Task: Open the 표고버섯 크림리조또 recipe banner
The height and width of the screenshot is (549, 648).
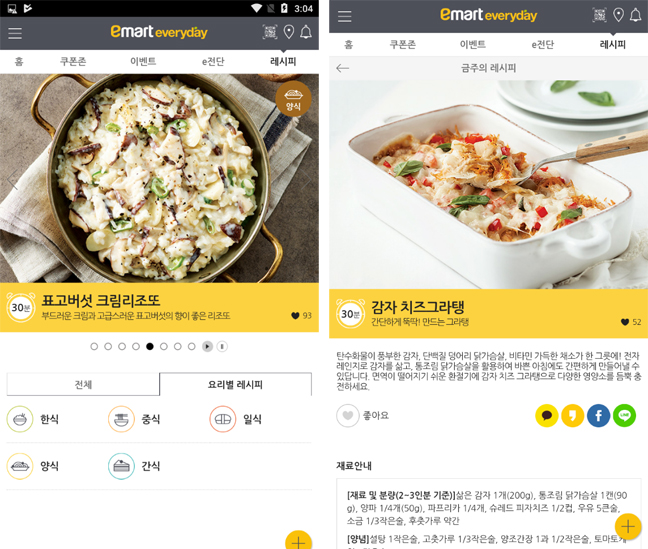Action: pos(160,306)
